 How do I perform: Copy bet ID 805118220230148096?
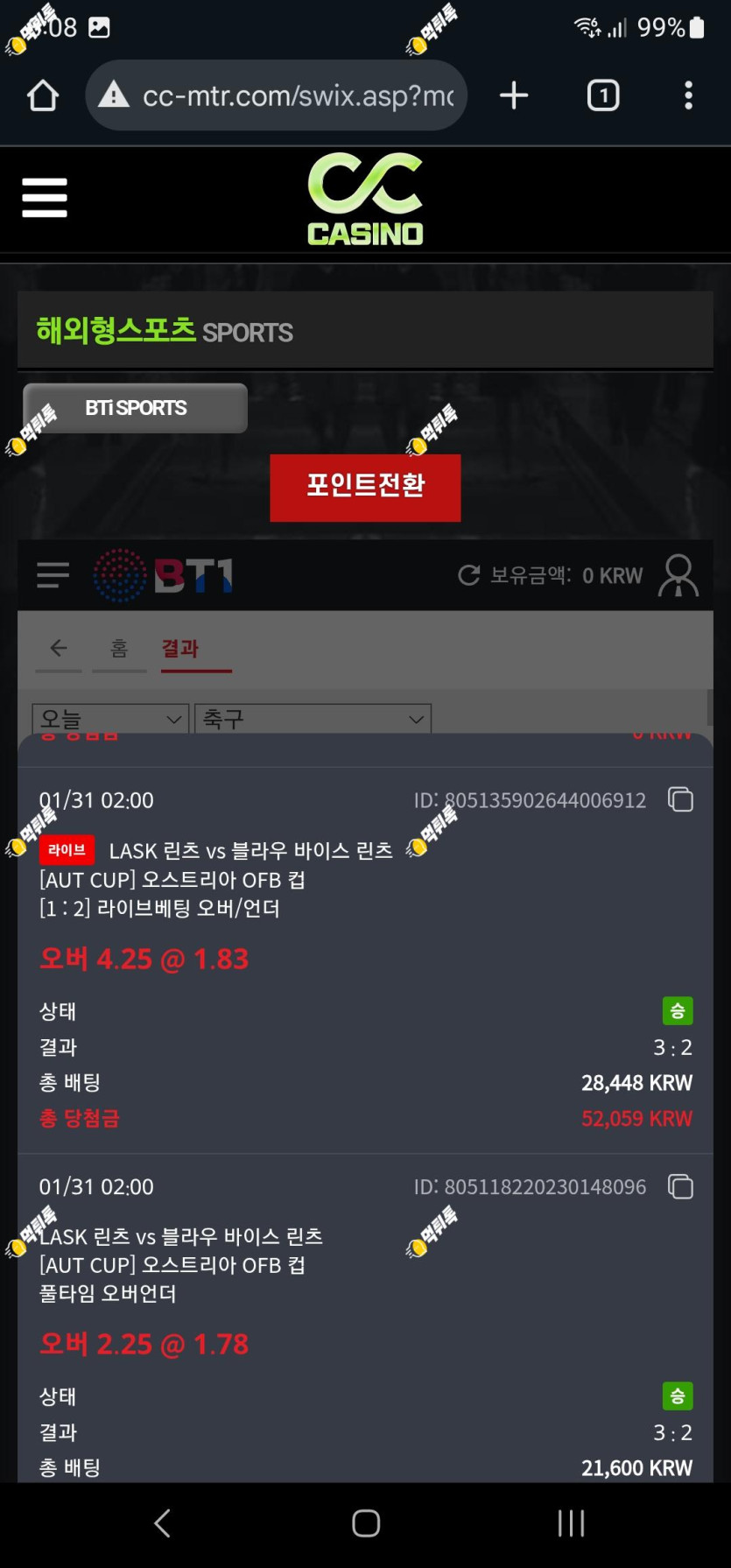coord(680,1186)
